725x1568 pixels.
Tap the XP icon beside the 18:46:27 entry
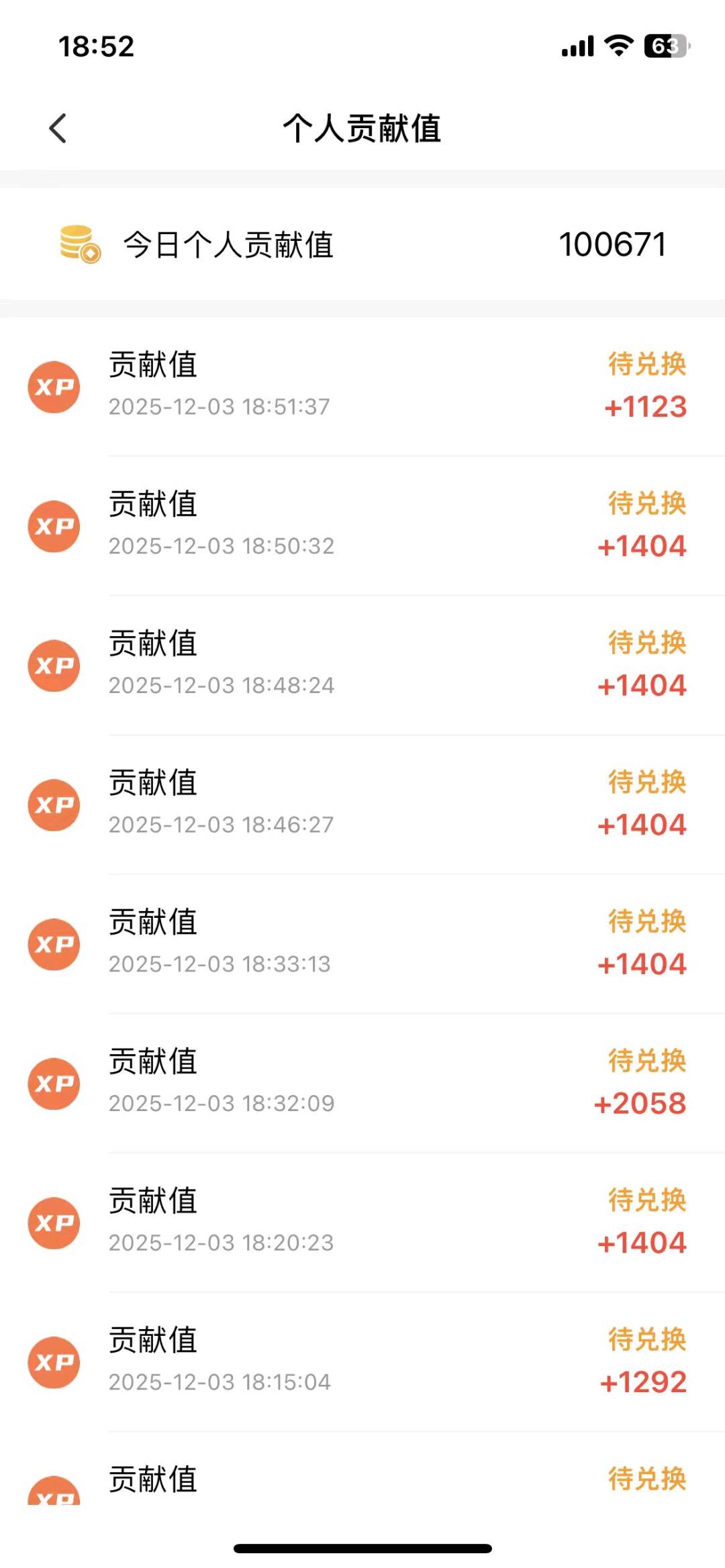coord(54,805)
